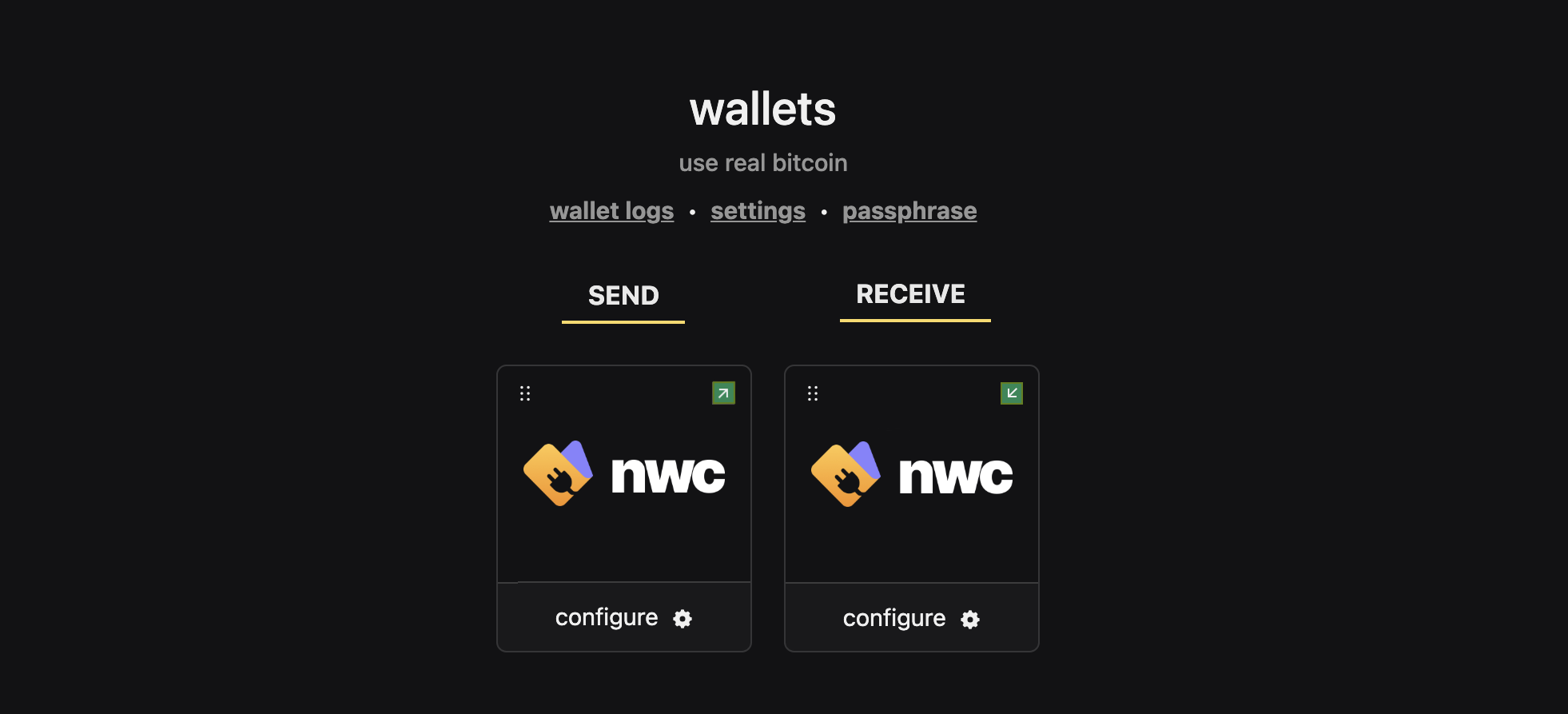Open the settings link
Viewport: 1568px width, 714px height.
[x=758, y=211]
